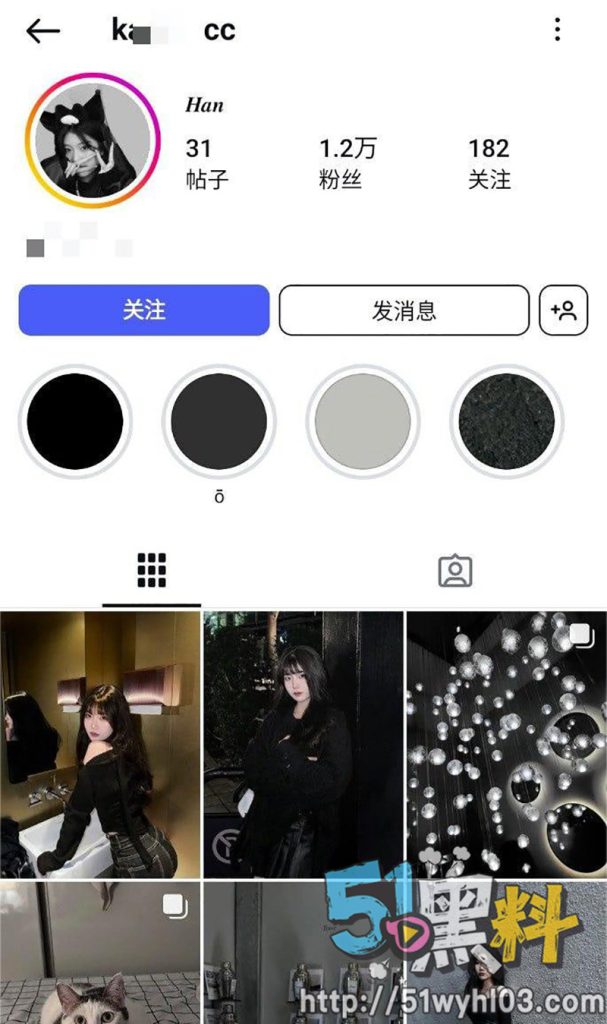Show suggested accounts via the add-person icon
This screenshot has height=1024, width=607.
(563, 310)
